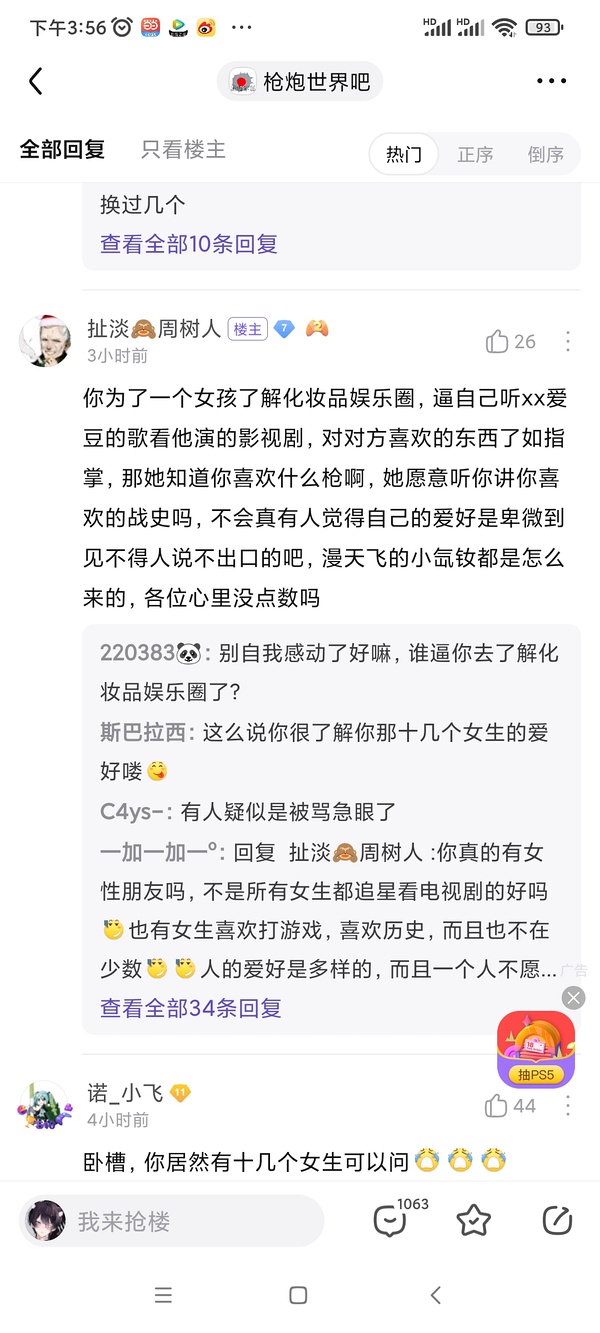Expand 查看全部34条回复
The image size is (600, 1333).
click(x=191, y=1008)
